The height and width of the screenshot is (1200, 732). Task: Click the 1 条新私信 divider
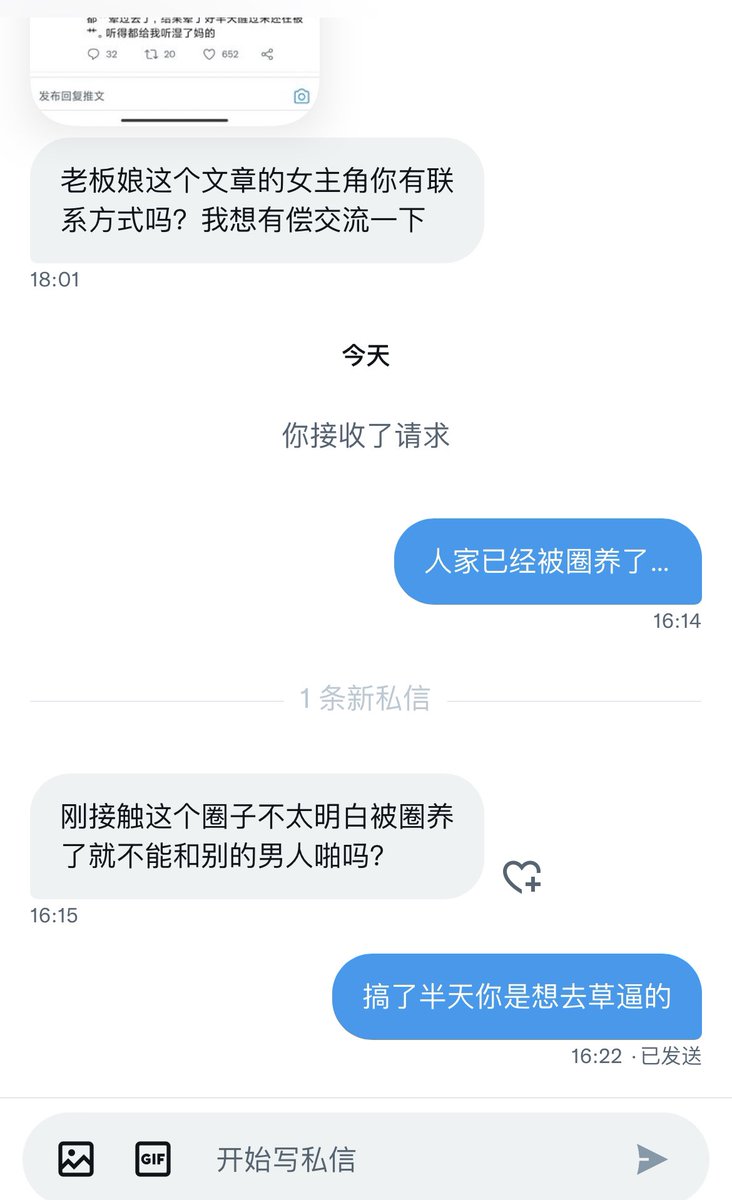click(366, 699)
